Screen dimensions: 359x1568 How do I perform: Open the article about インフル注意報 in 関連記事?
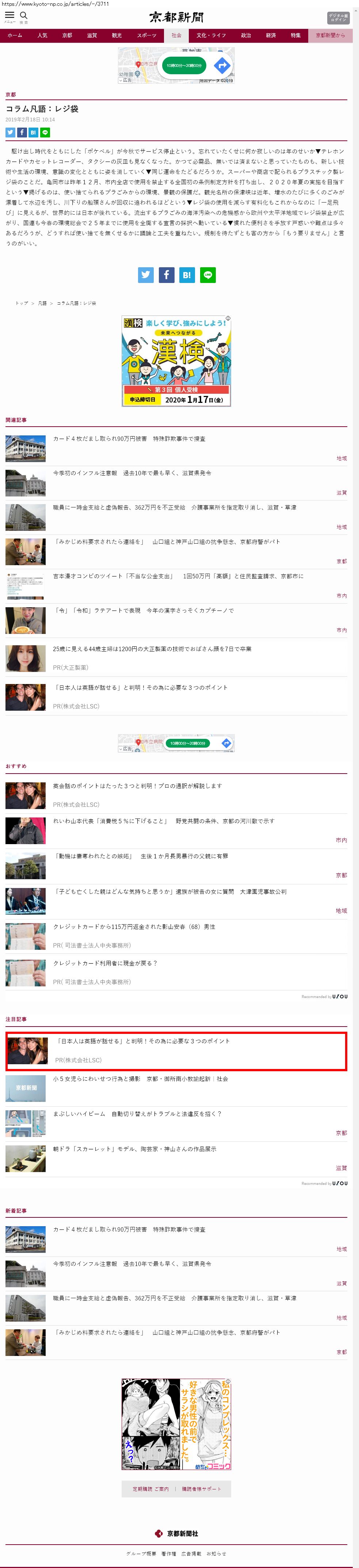pos(132,473)
